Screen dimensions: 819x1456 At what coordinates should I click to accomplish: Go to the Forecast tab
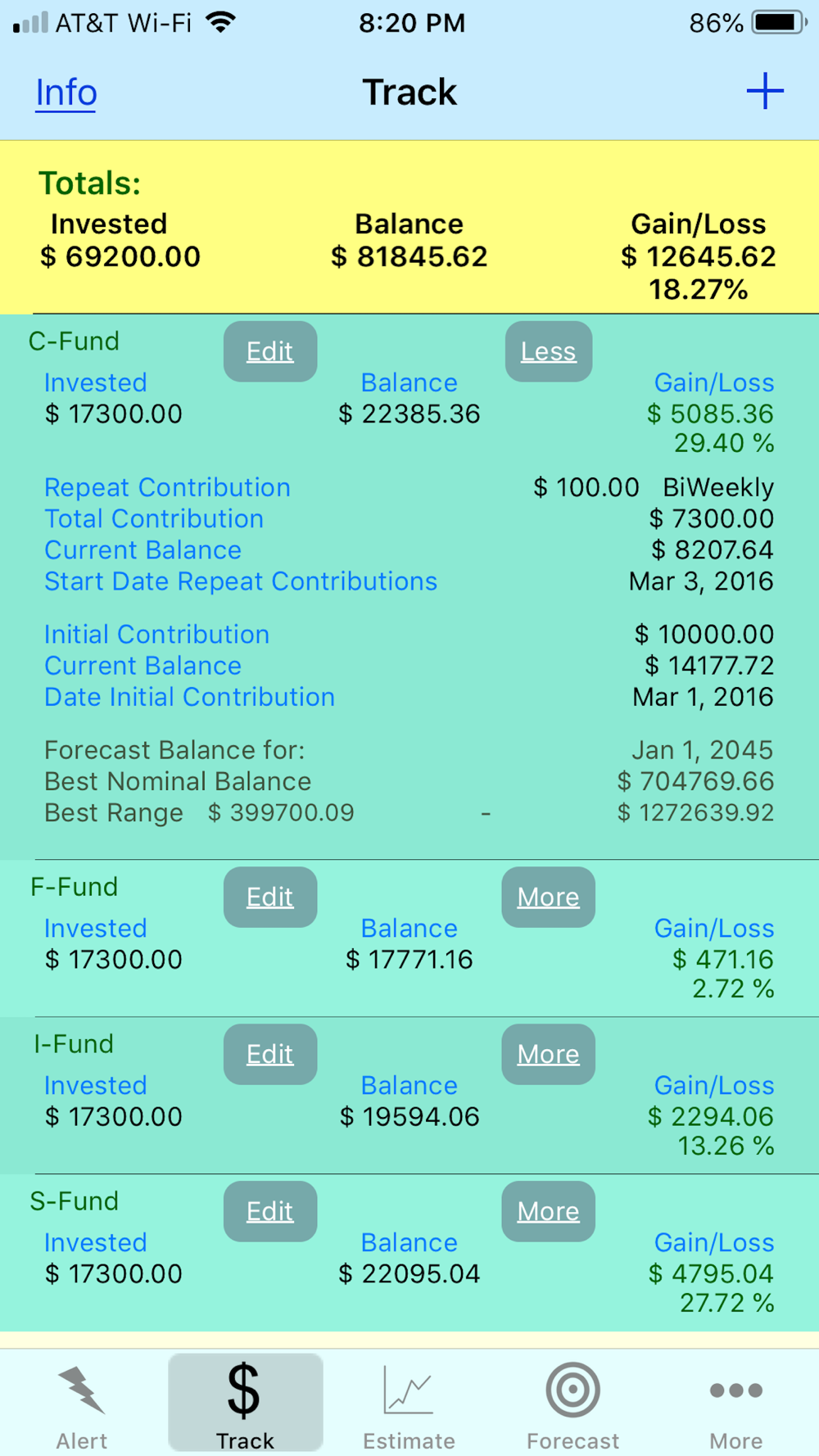coord(572,1405)
